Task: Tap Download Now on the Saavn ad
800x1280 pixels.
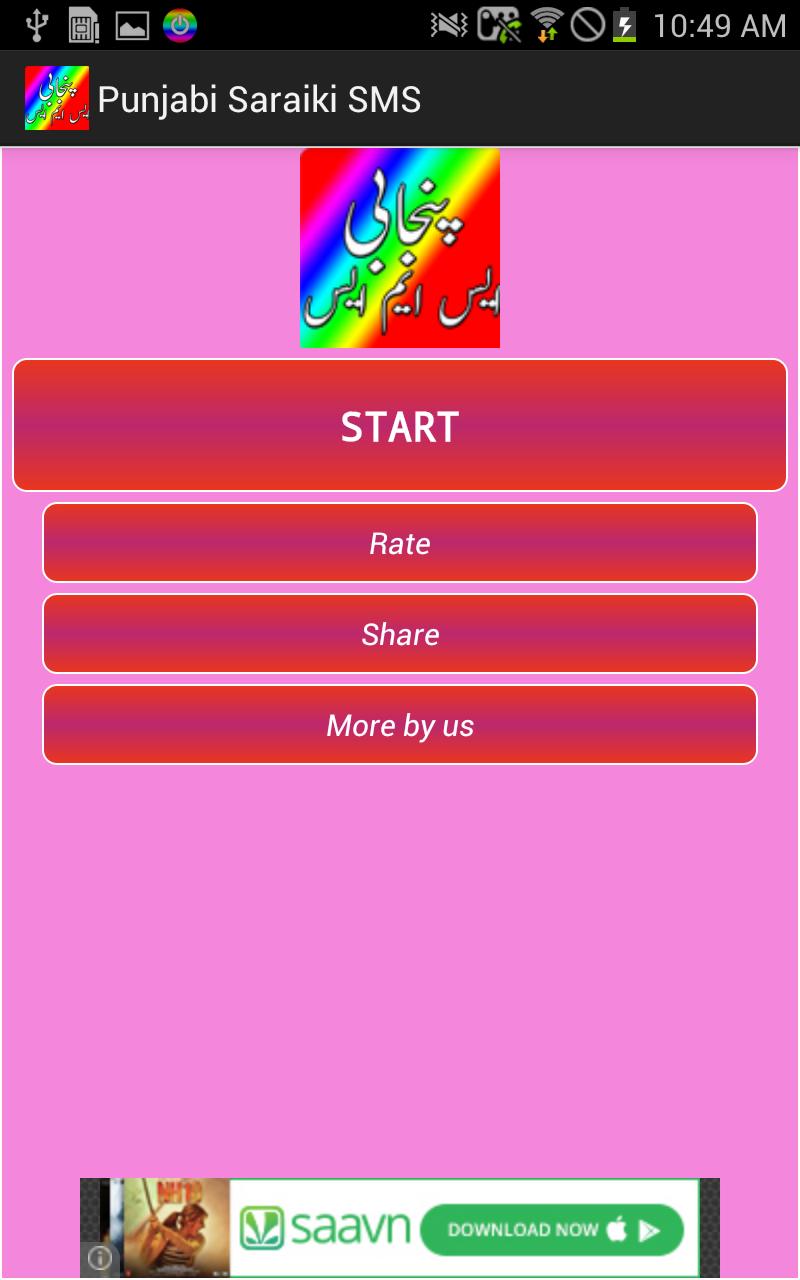Action: tap(552, 1230)
